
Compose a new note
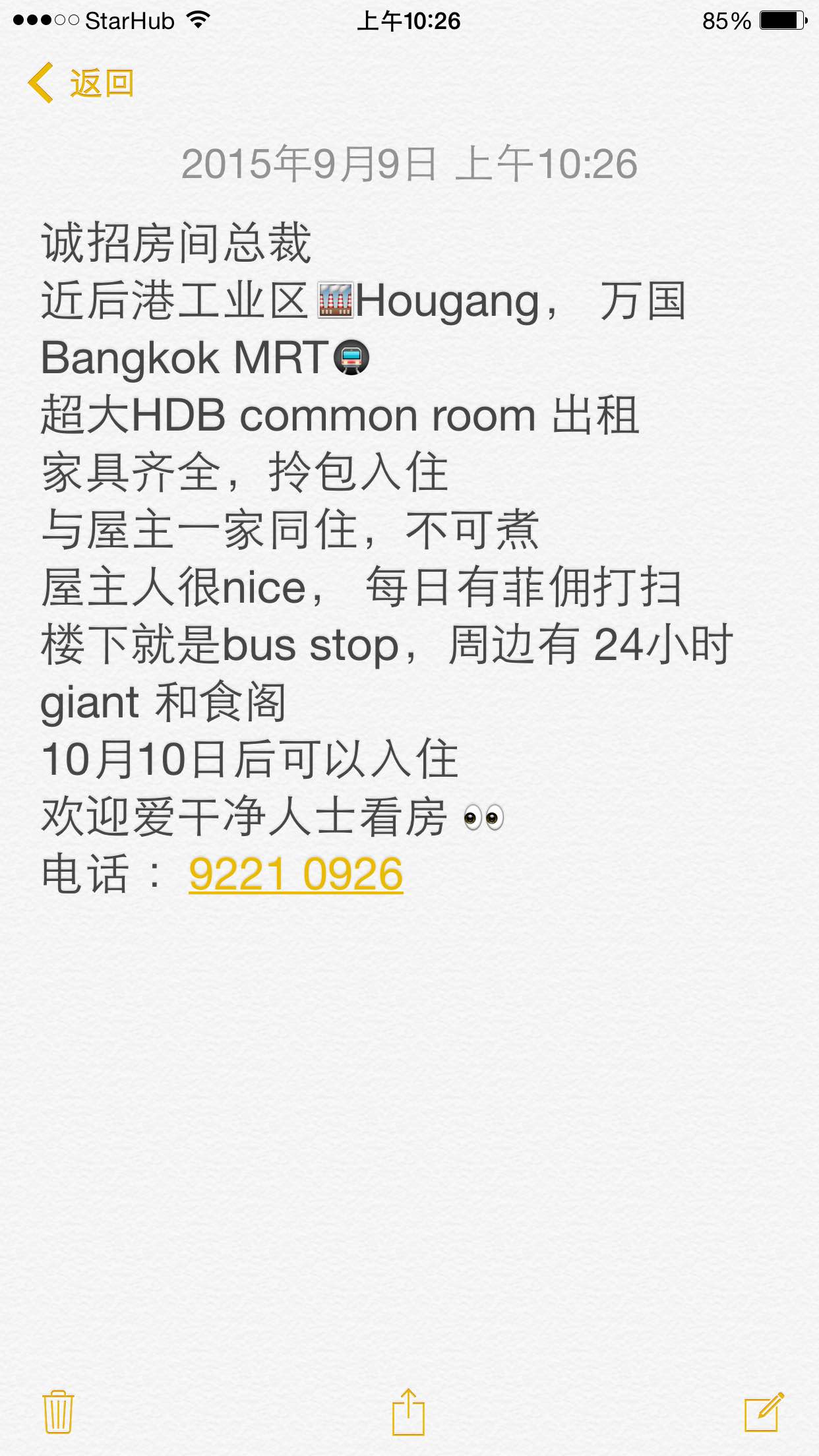point(763,1412)
